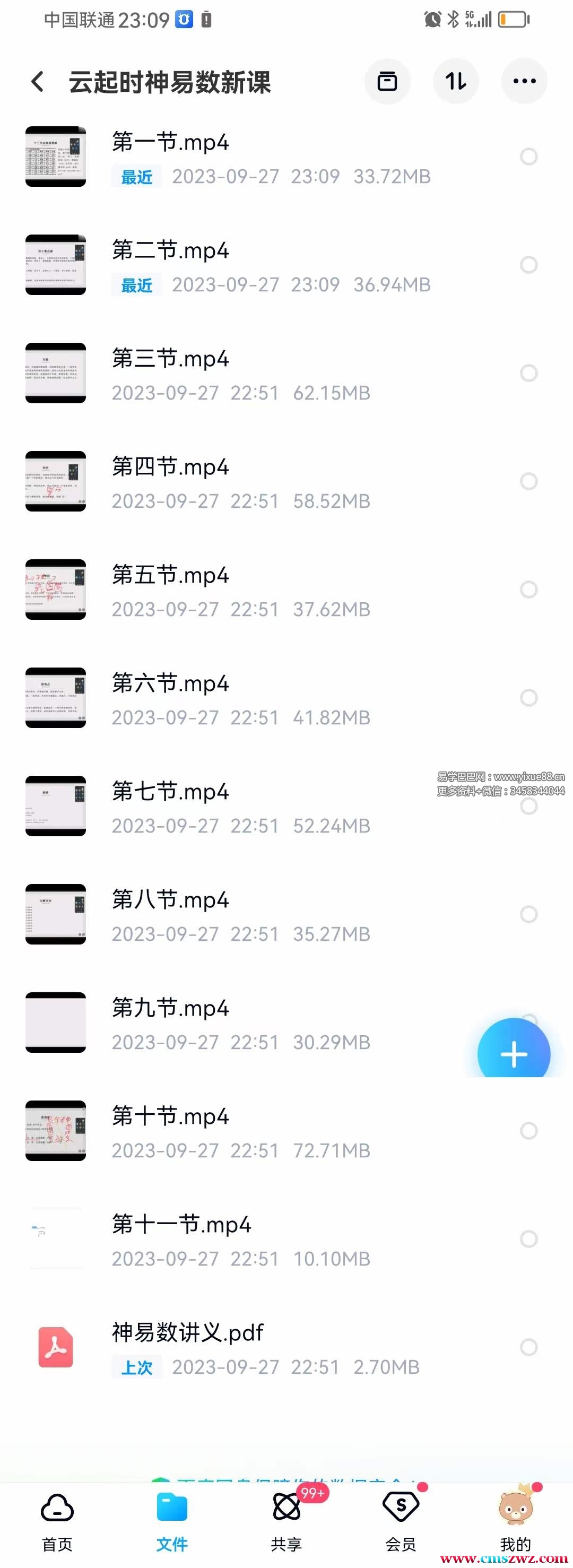
Task: Open the file 第七节.mp4
Action: [170, 792]
